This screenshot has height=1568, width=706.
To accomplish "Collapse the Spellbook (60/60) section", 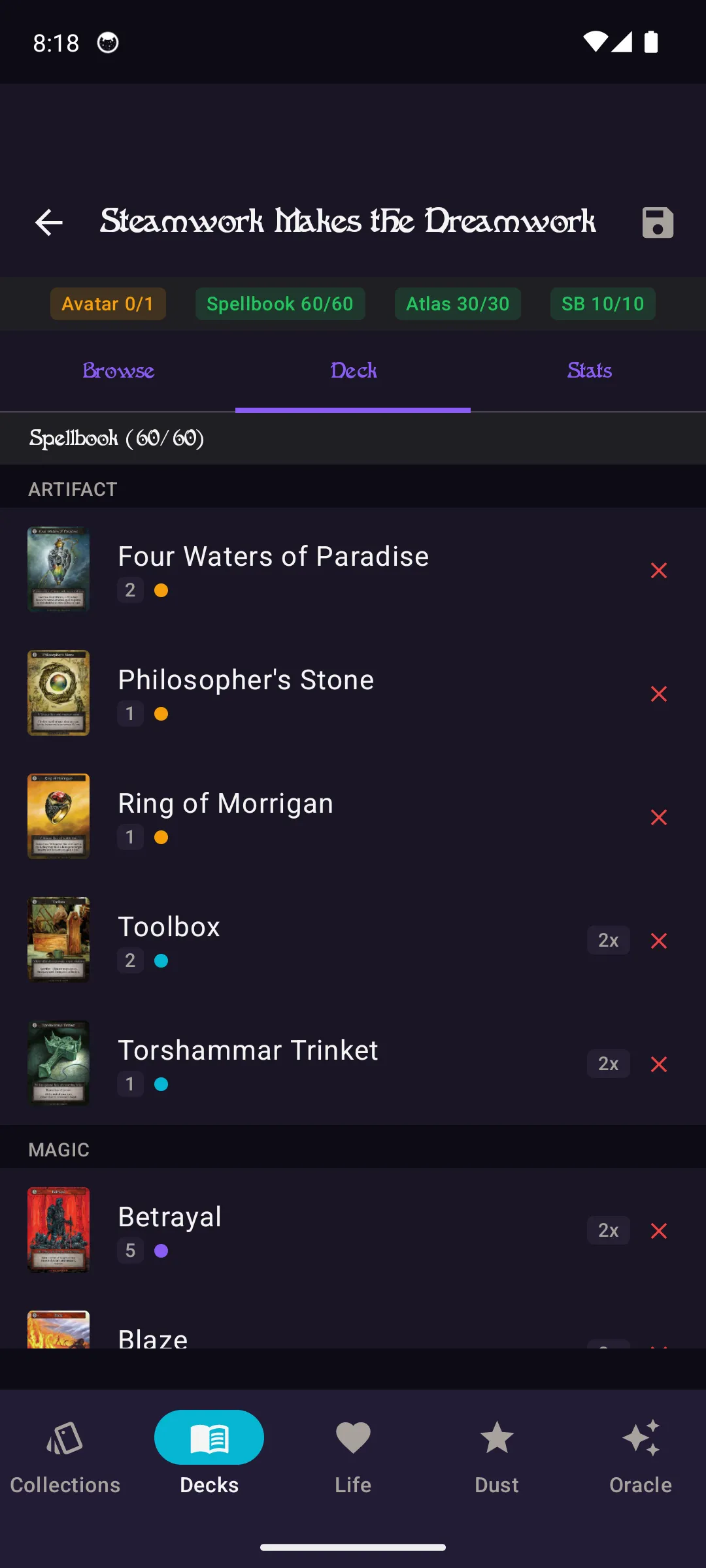I will point(116,438).
